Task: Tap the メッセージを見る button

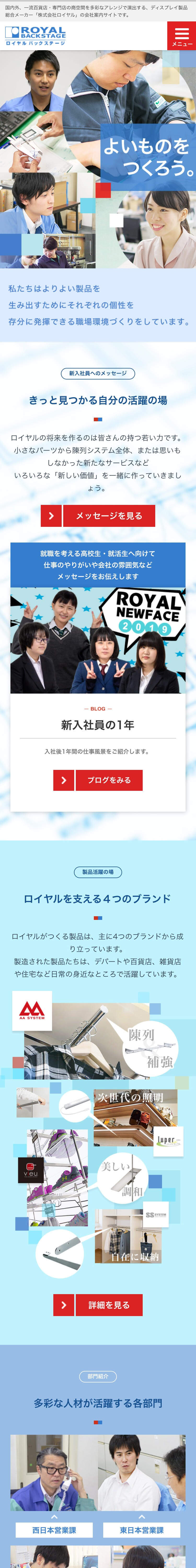Action: pyautogui.click(x=98, y=516)
